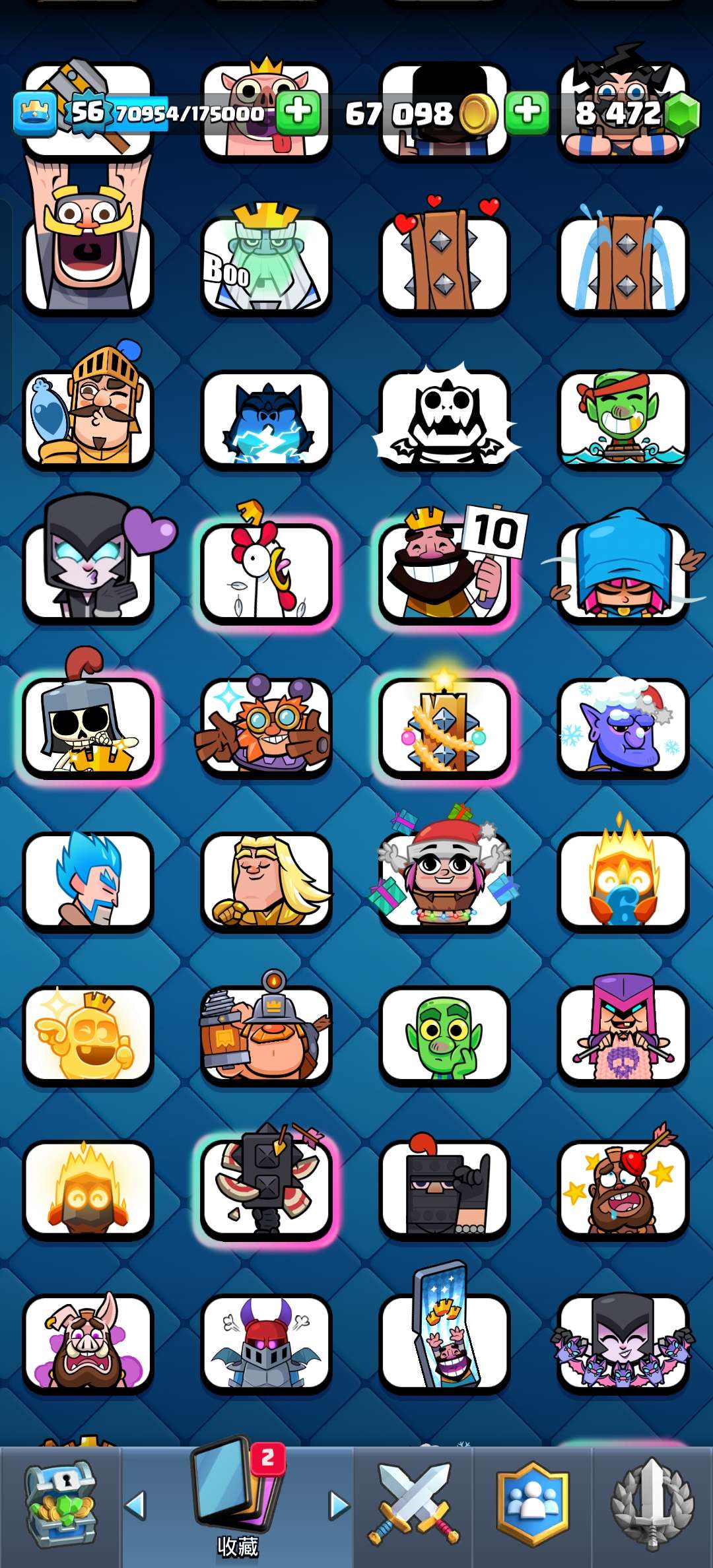This screenshot has width=713, height=1568.
Task: Select the crying log emote
Action: (623, 264)
